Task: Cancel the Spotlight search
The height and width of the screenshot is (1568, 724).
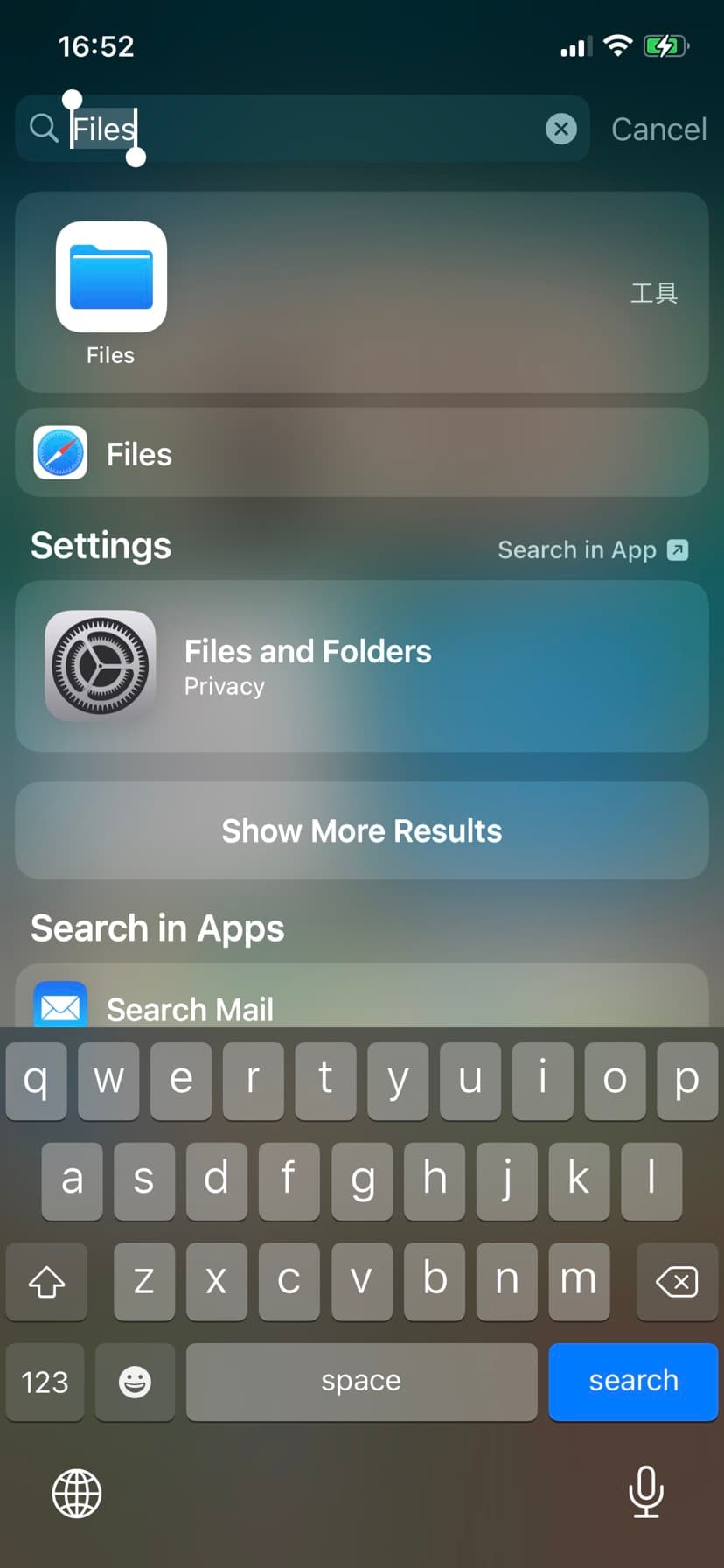Action: (658, 129)
